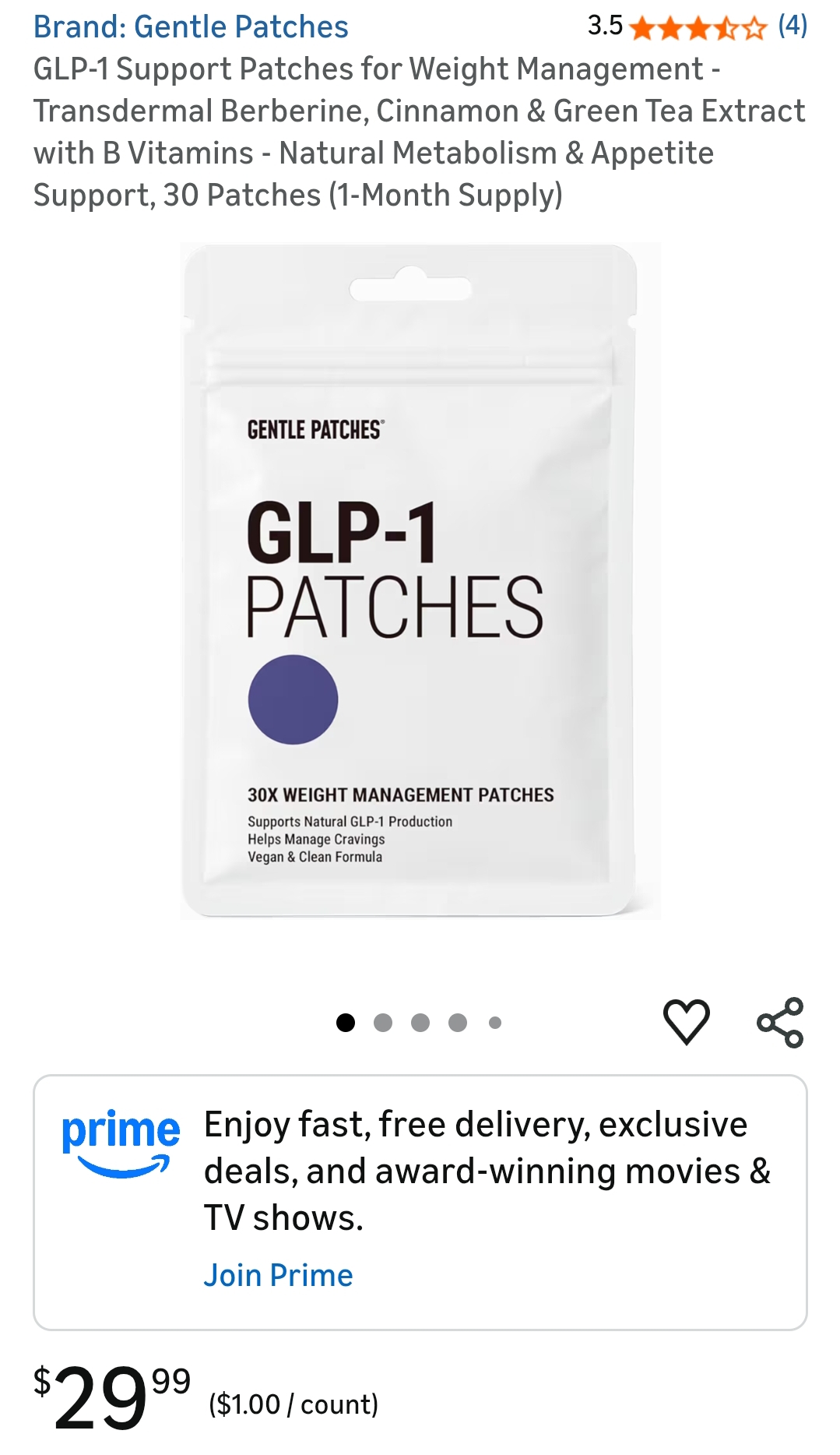This screenshot has width=840, height=1455.
Task: Switch to the second image dot
Action: 381,1021
